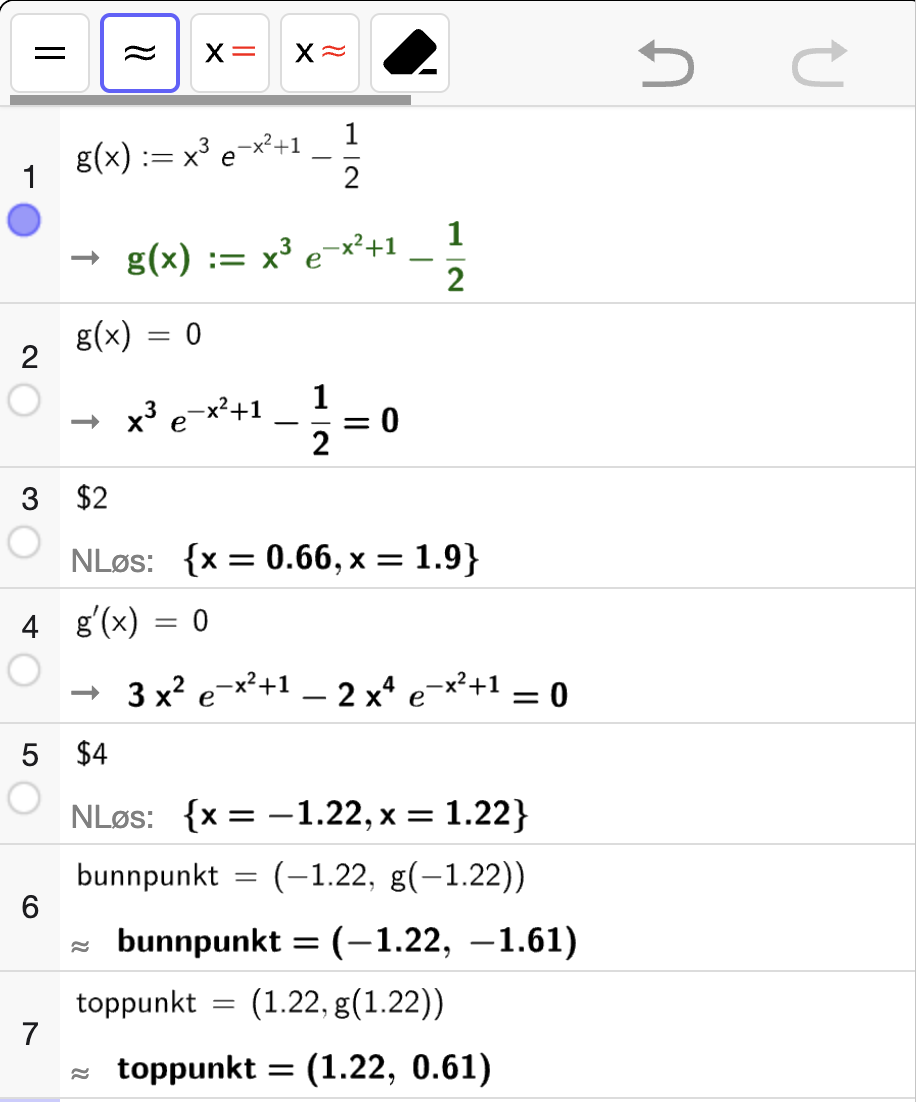Toggle visibility of g(x) in row 1
916x1102 pixels.
(x=24, y=221)
